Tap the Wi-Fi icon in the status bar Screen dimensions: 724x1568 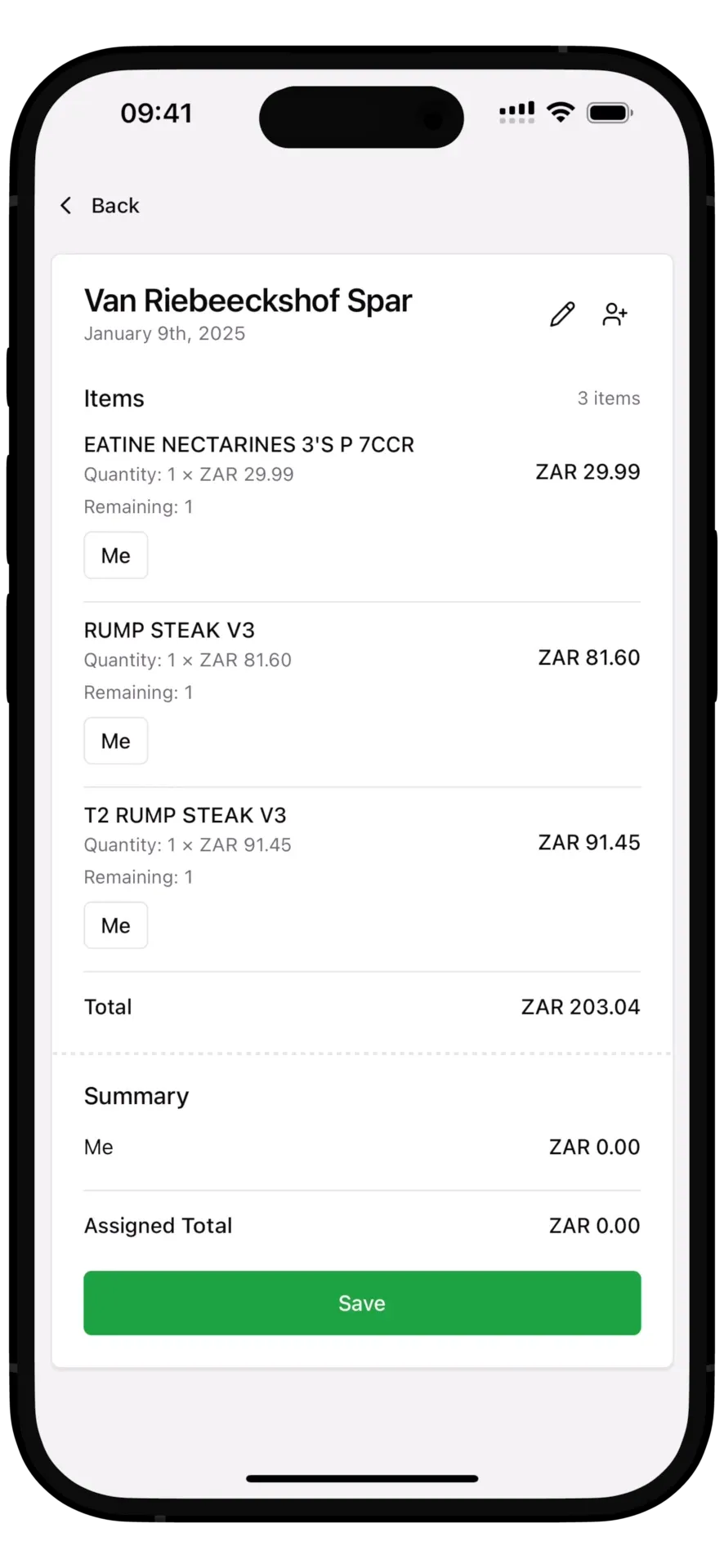(561, 112)
